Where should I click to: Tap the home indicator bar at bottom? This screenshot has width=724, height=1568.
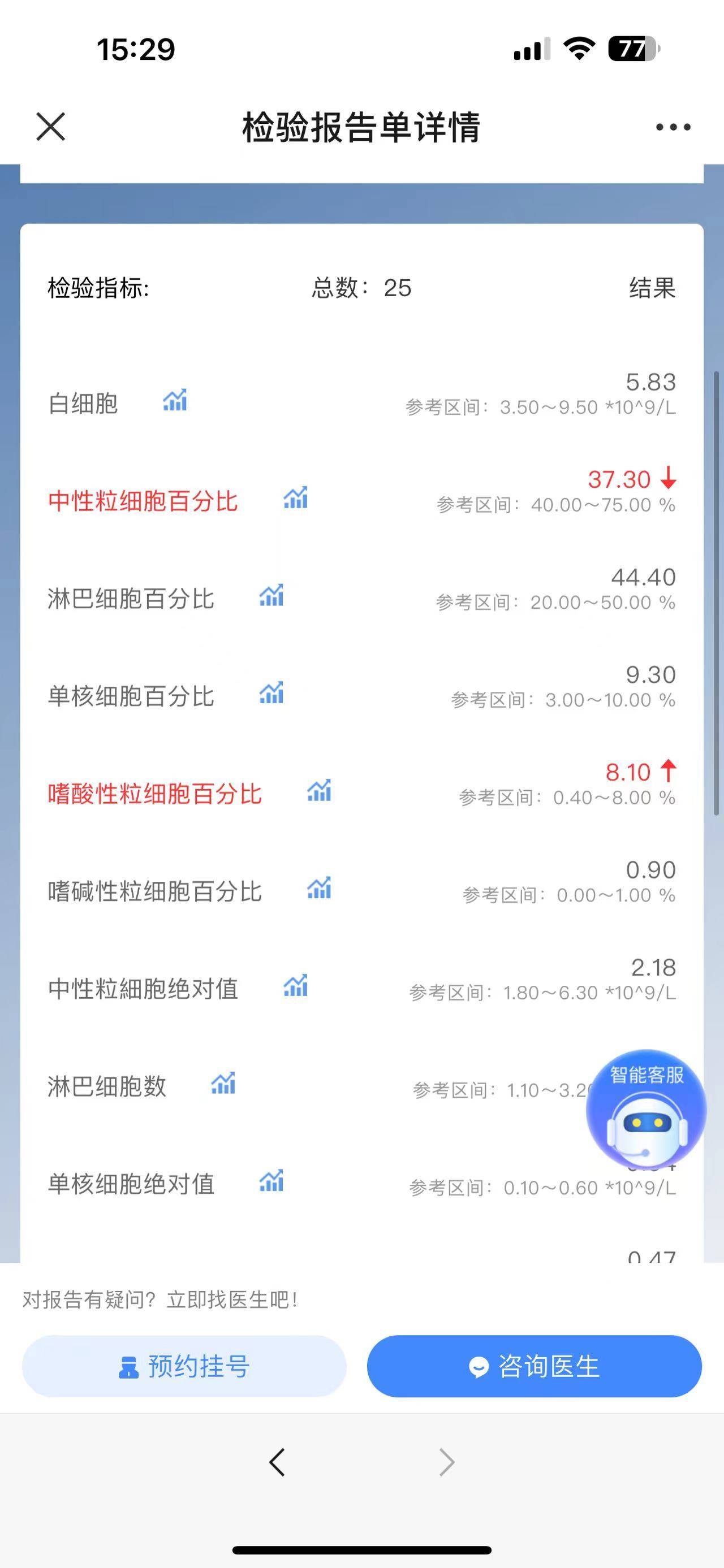click(x=361, y=1549)
